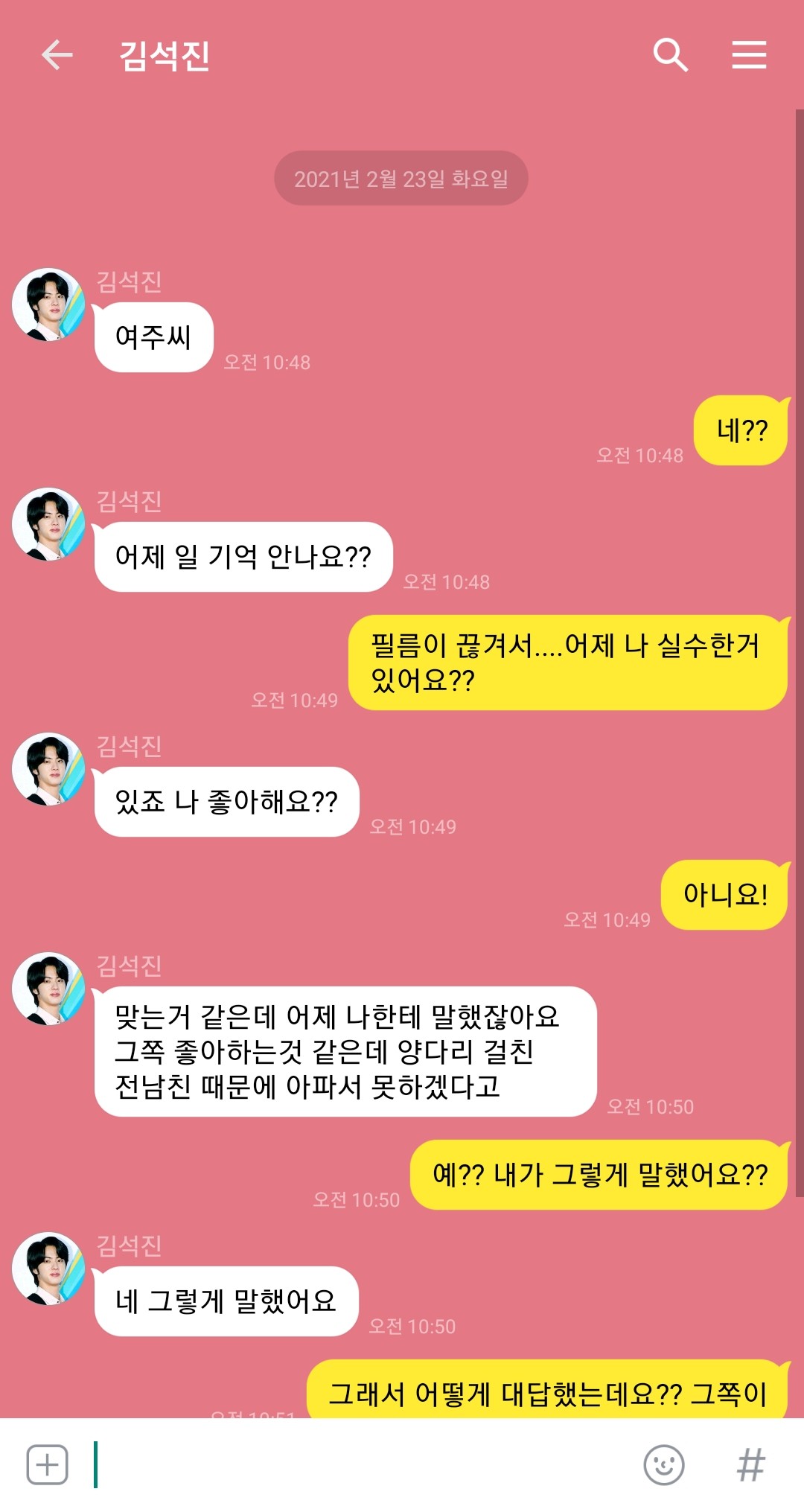
Task: Go back from 김석진 chat
Action: [x=57, y=55]
